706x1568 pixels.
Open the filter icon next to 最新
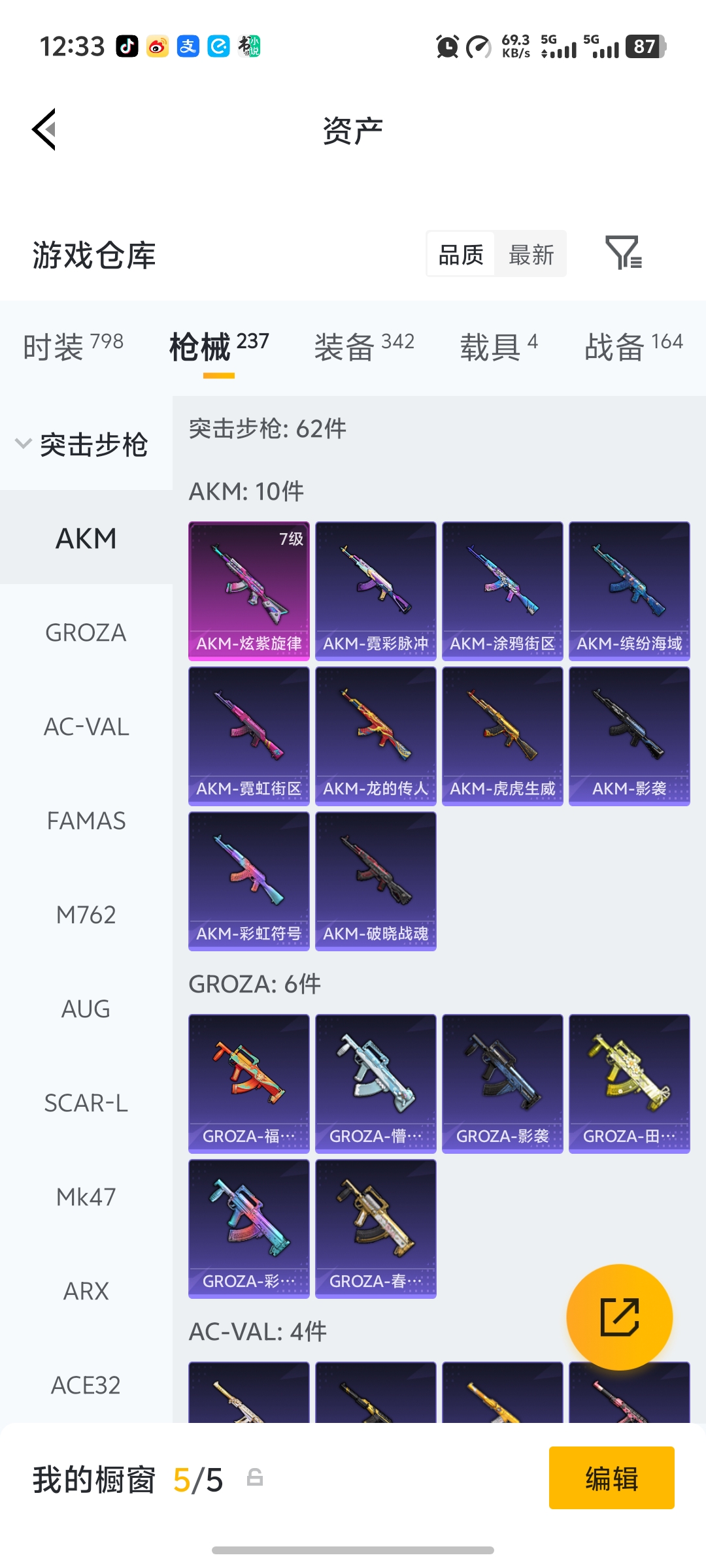click(x=624, y=253)
